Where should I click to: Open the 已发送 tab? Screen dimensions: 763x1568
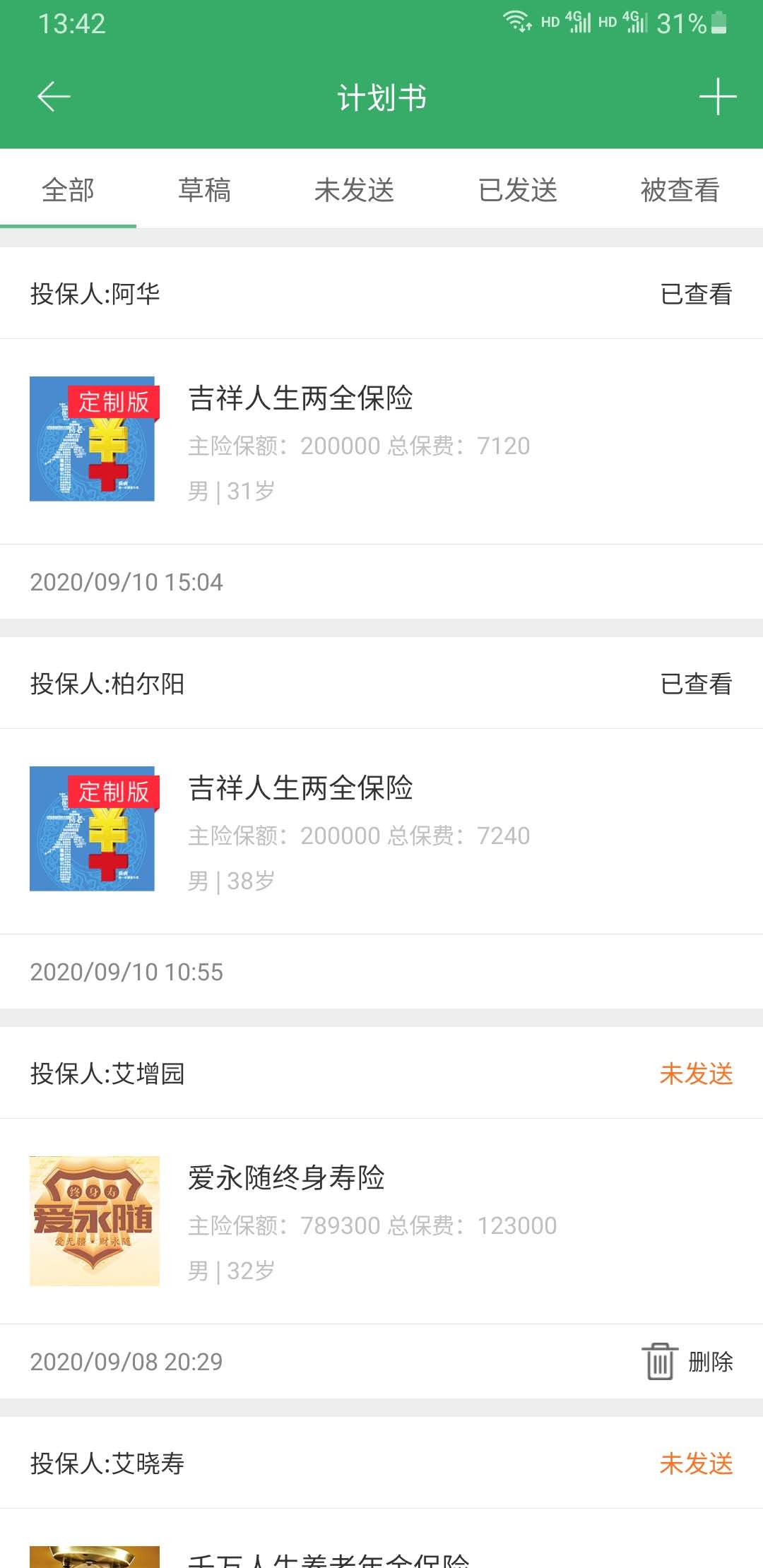pos(518,190)
